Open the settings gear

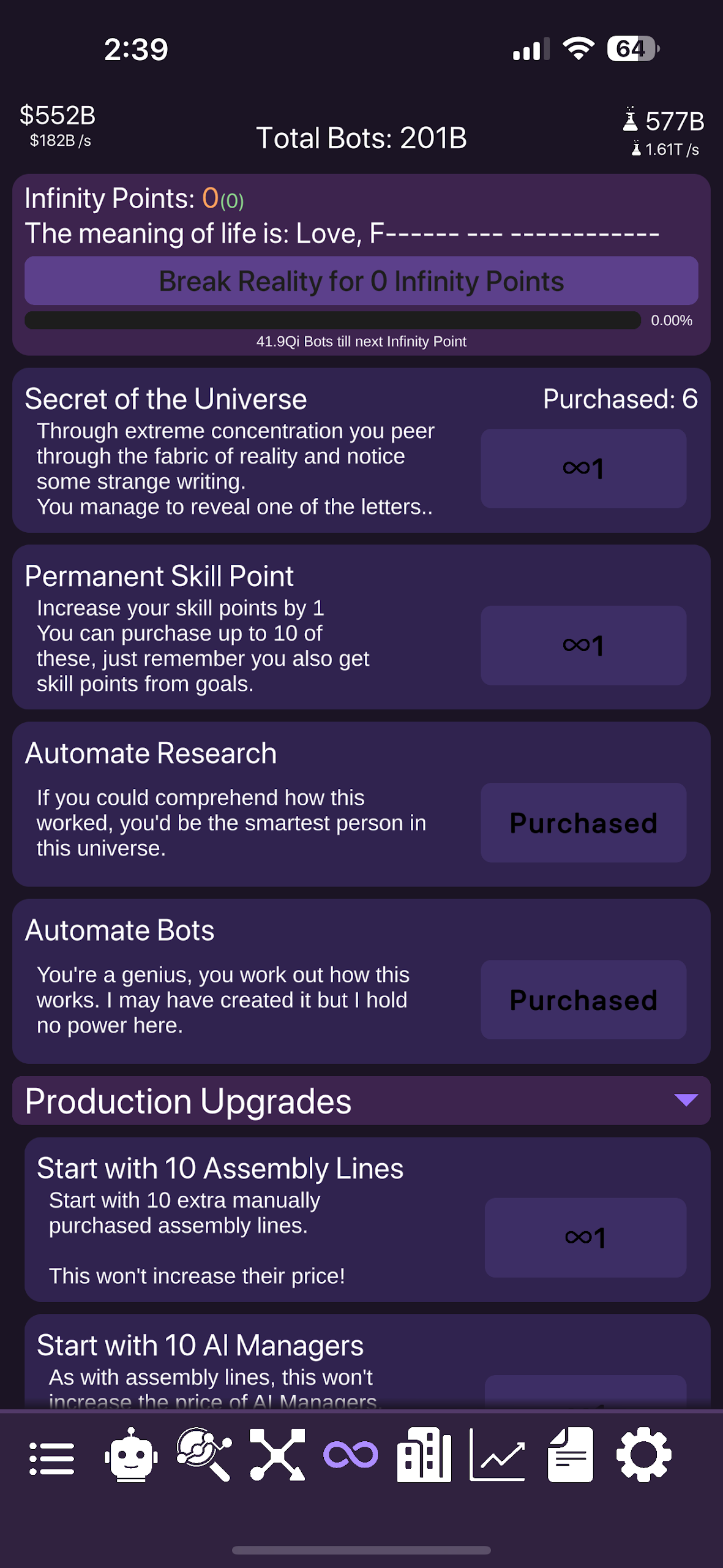(643, 1455)
